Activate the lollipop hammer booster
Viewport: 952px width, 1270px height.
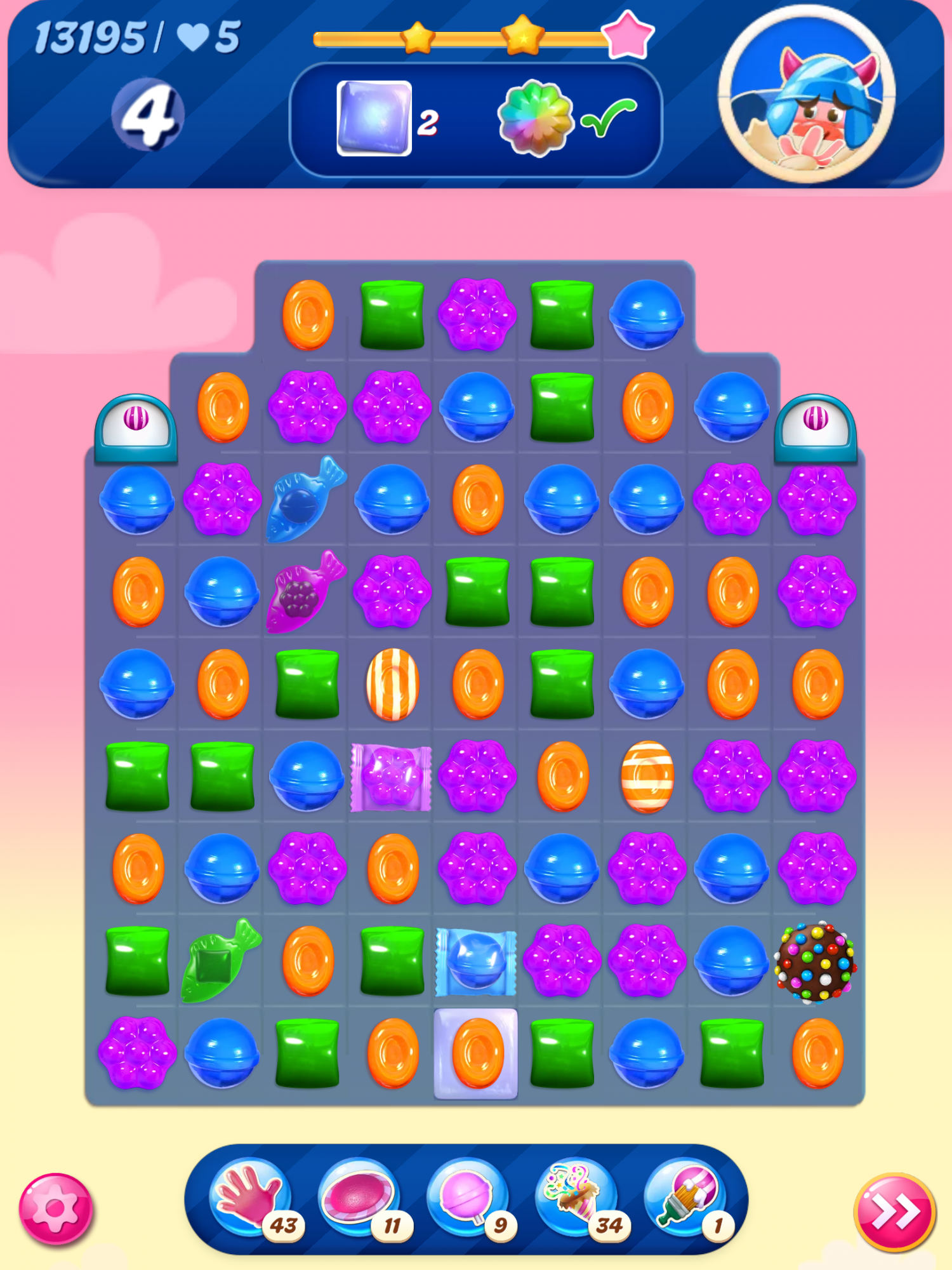468,1198
